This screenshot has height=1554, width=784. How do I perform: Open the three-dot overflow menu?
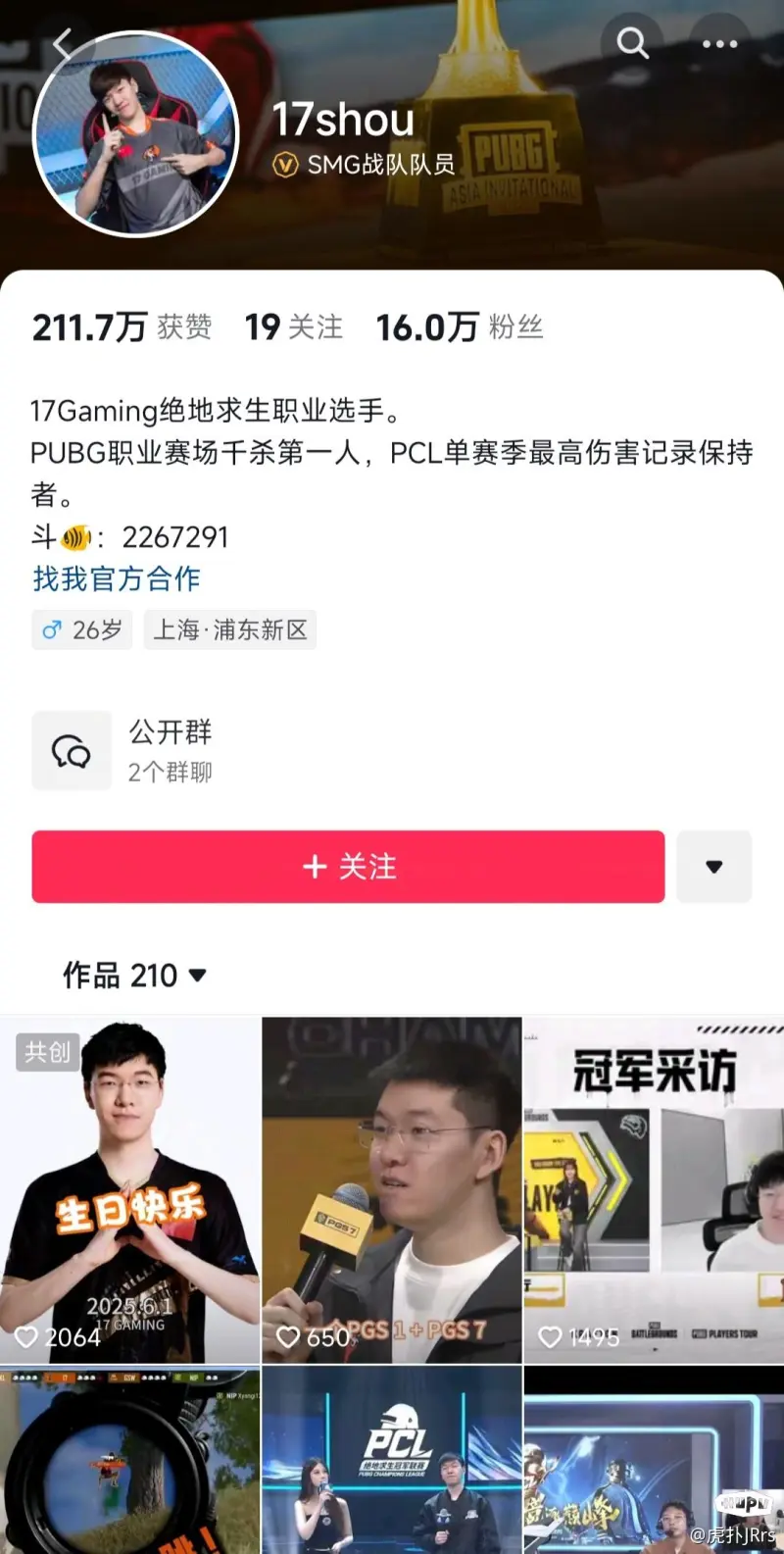719,44
